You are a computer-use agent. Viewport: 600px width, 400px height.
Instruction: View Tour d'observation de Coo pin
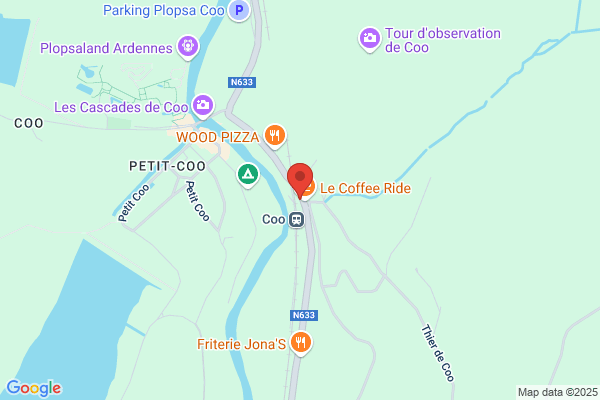pyautogui.click(x=370, y=39)
